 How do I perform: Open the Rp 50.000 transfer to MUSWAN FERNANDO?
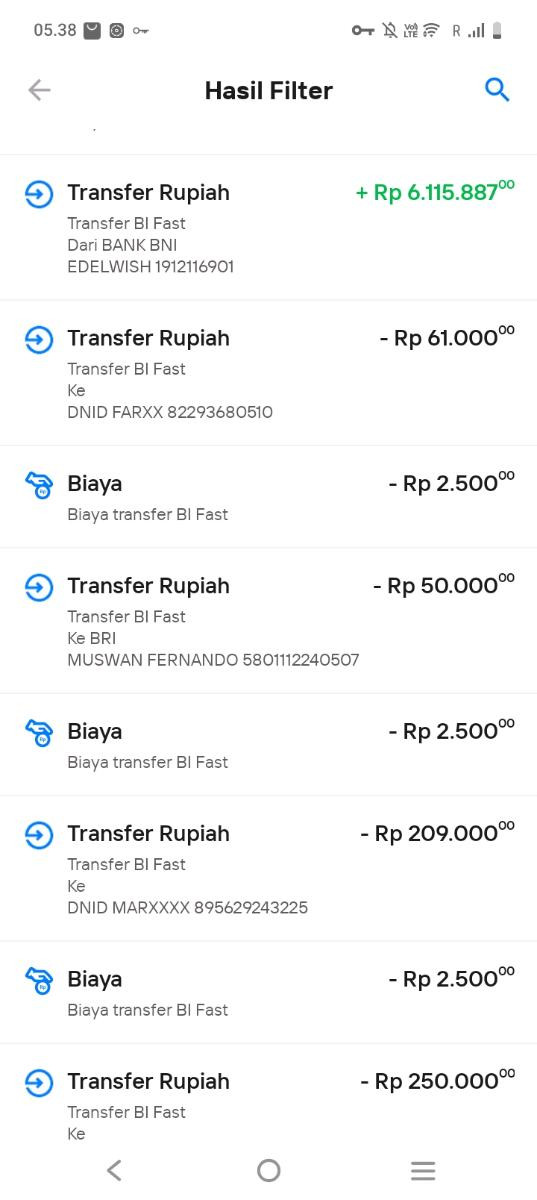(268, 621)
